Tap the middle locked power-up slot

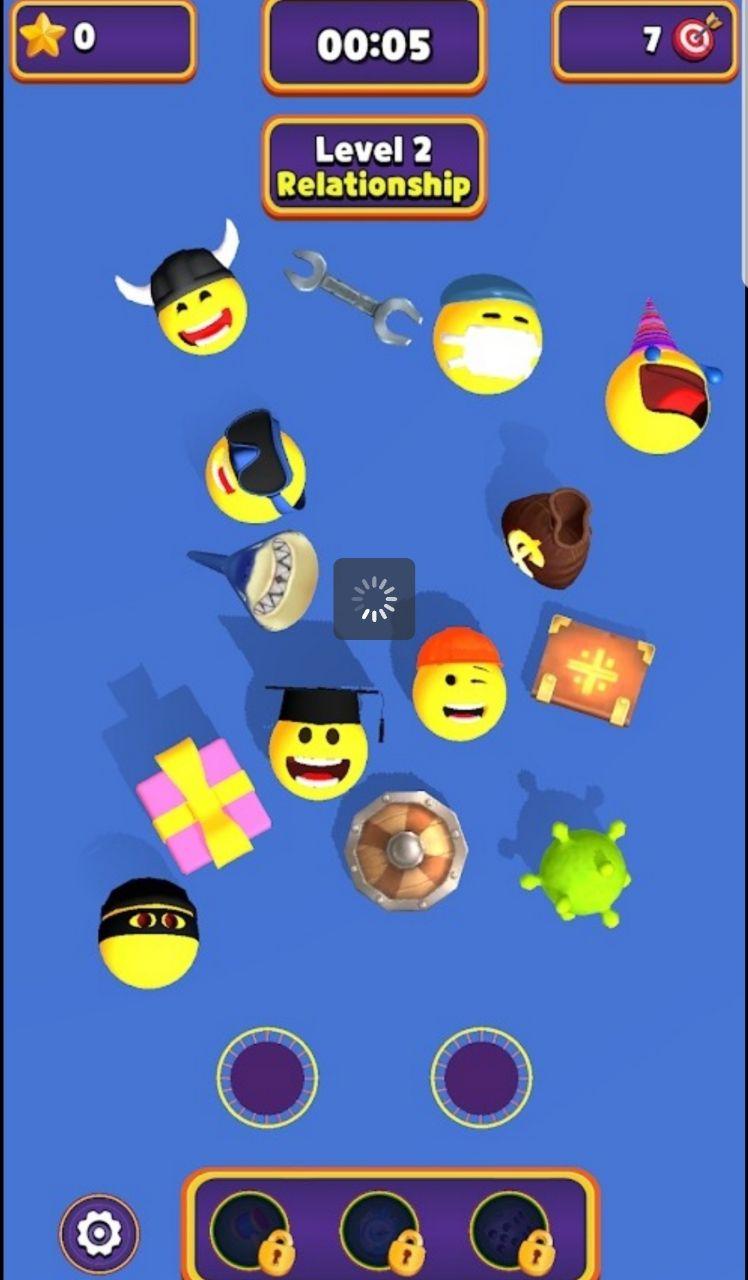(x=382, y=1232)
